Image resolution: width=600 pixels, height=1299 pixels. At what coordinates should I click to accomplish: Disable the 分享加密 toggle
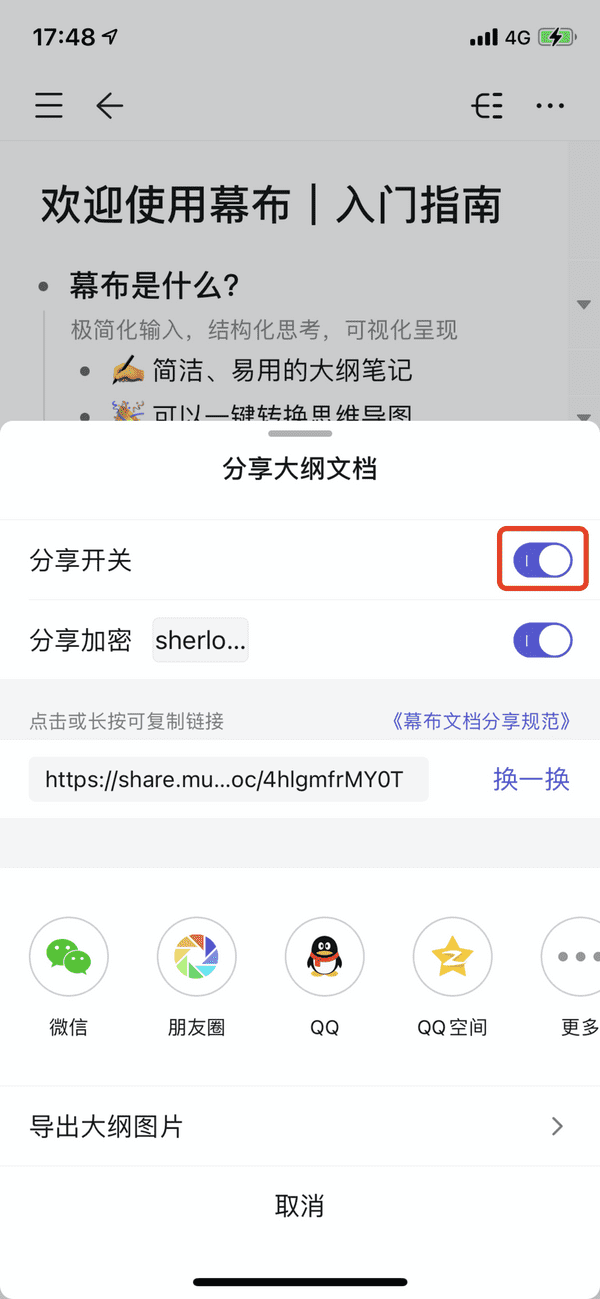(x=543, y=640)
